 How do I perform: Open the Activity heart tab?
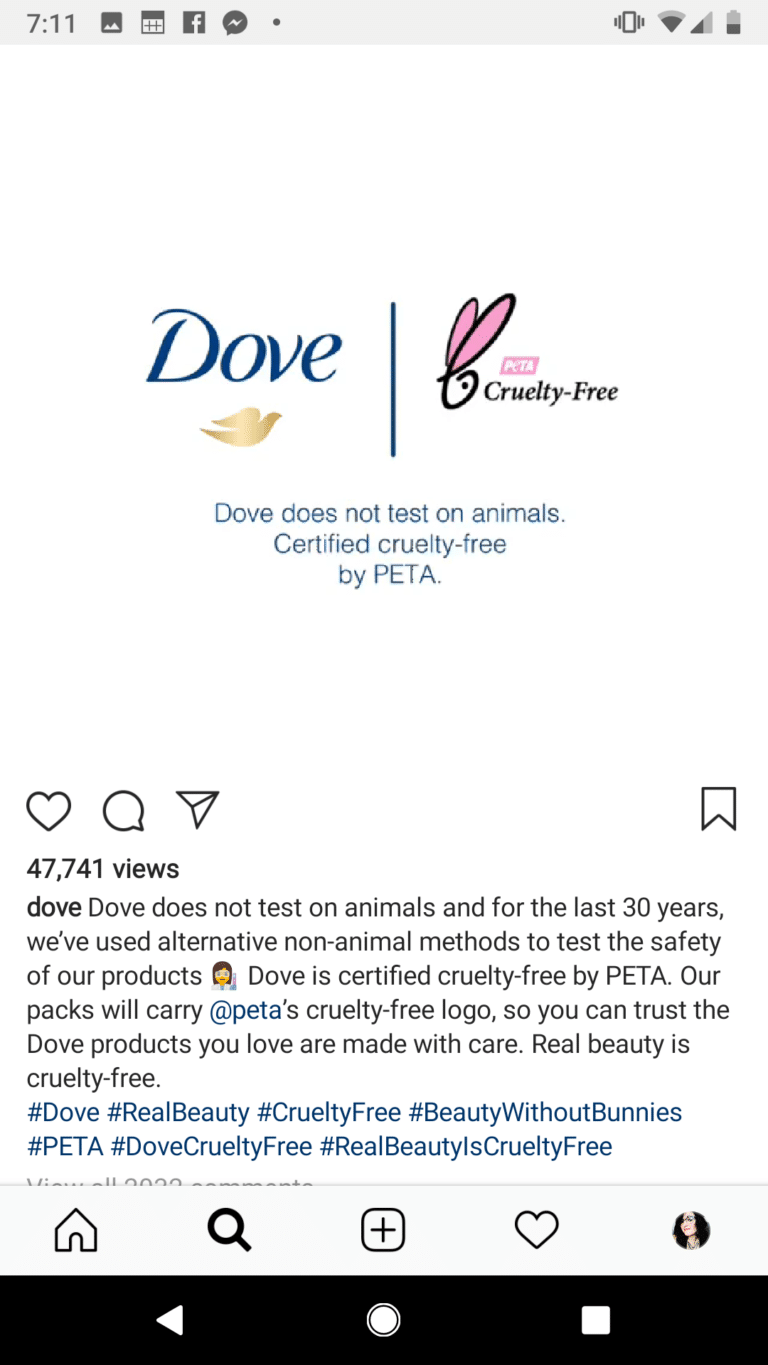[536, 1230]
